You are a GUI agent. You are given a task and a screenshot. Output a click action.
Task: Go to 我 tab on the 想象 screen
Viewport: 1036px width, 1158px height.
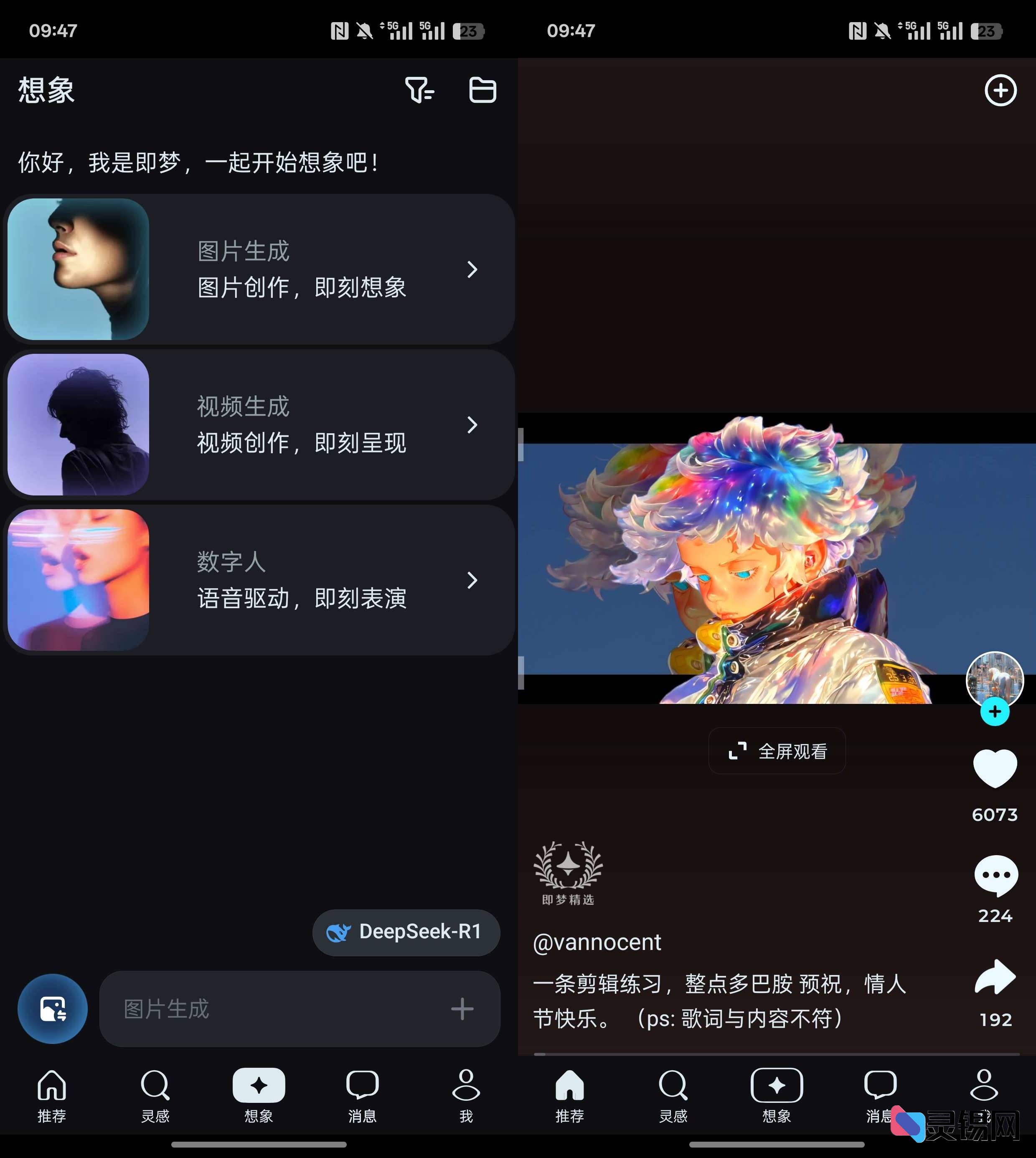pos(466,1095)
